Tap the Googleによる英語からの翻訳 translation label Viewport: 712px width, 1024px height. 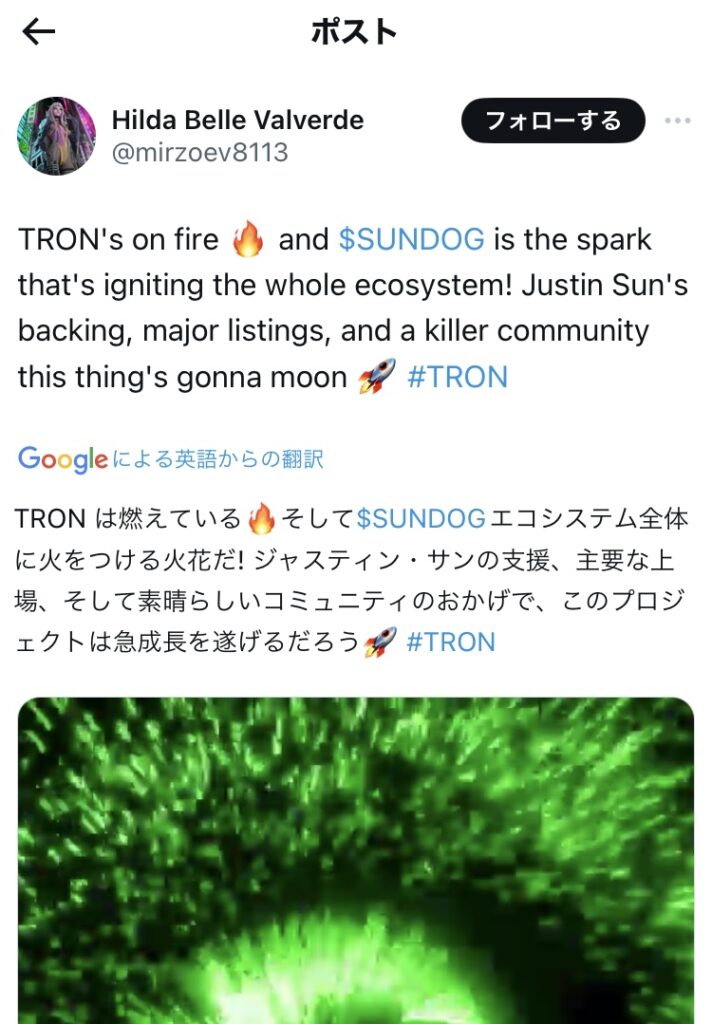(x=171, y=459)
